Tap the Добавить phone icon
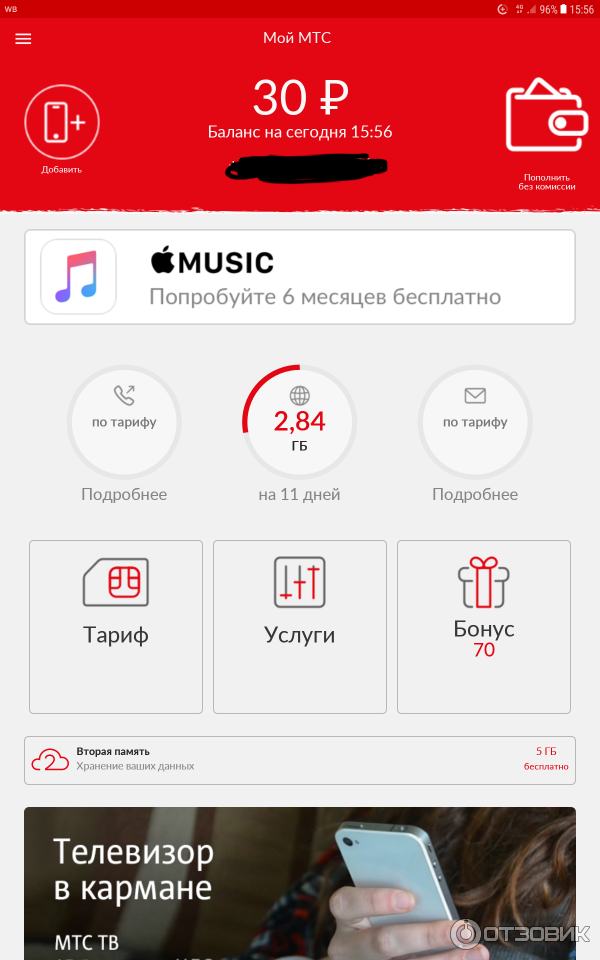This screenshot has height=960, width=600. click(62, 124)
